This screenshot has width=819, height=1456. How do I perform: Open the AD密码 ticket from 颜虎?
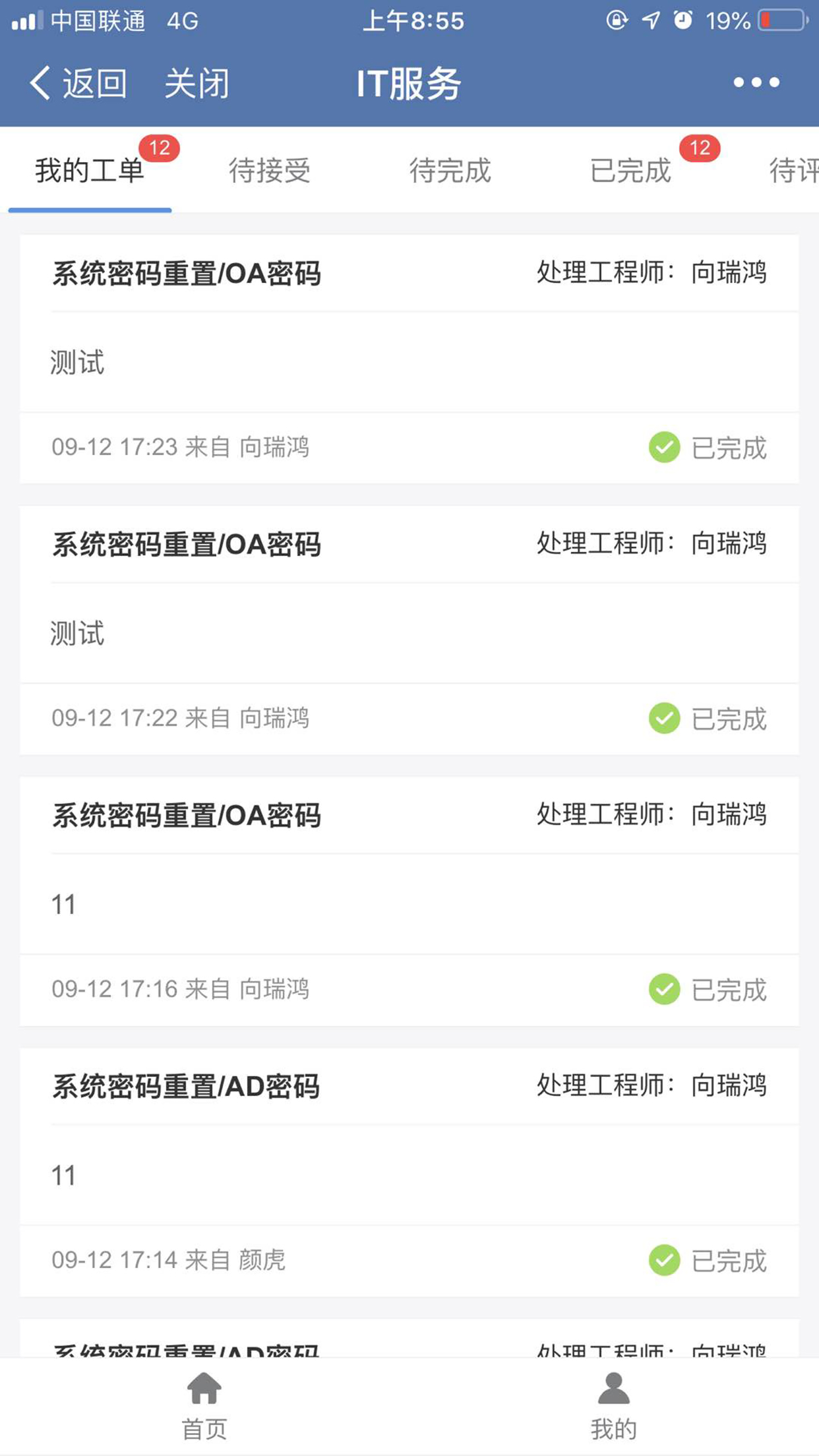pos(409,1172)
